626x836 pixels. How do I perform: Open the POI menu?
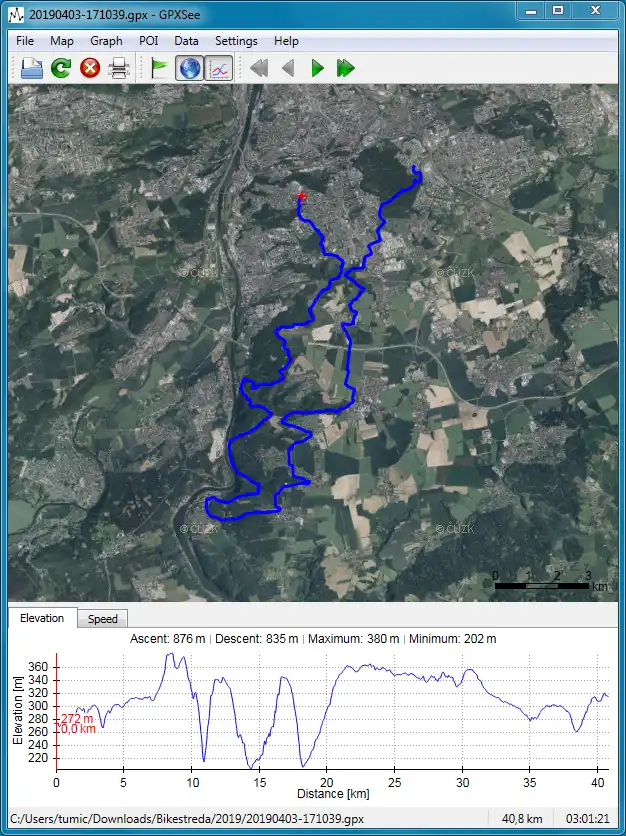point(149,41)
